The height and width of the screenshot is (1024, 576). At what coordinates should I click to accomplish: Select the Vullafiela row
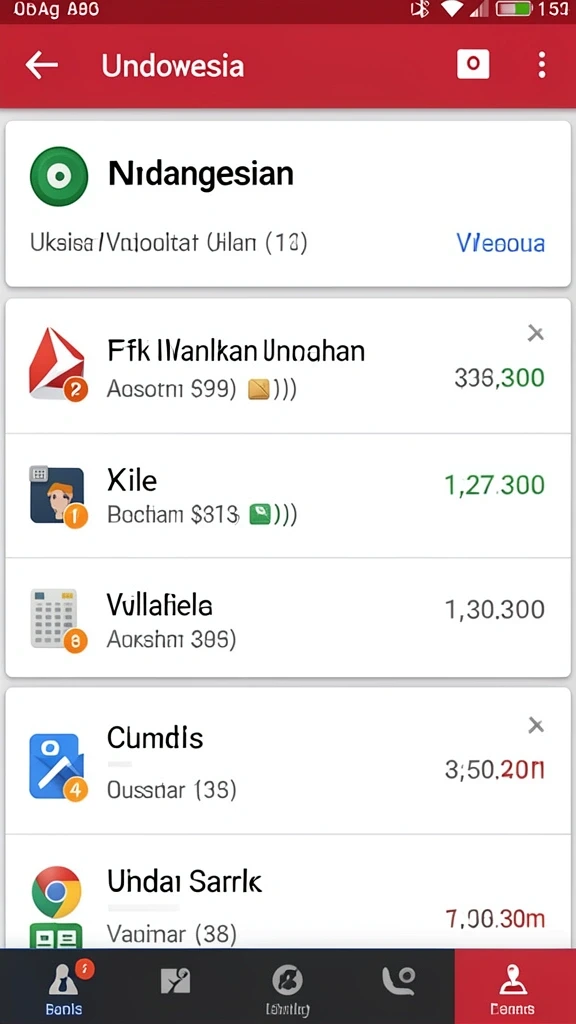tap(288, 618)
